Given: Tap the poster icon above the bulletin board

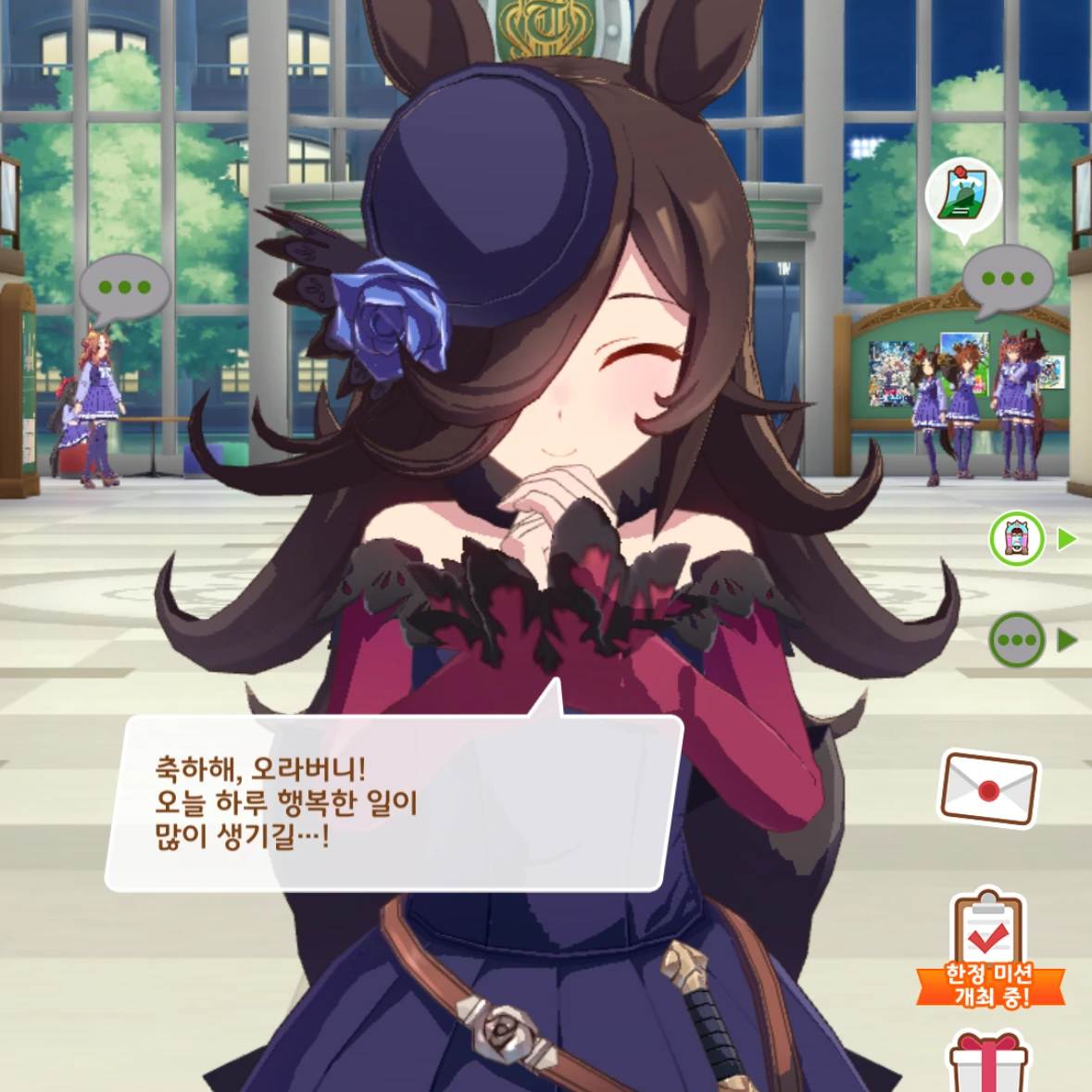Looking at the screenshot, I should 963,195.
